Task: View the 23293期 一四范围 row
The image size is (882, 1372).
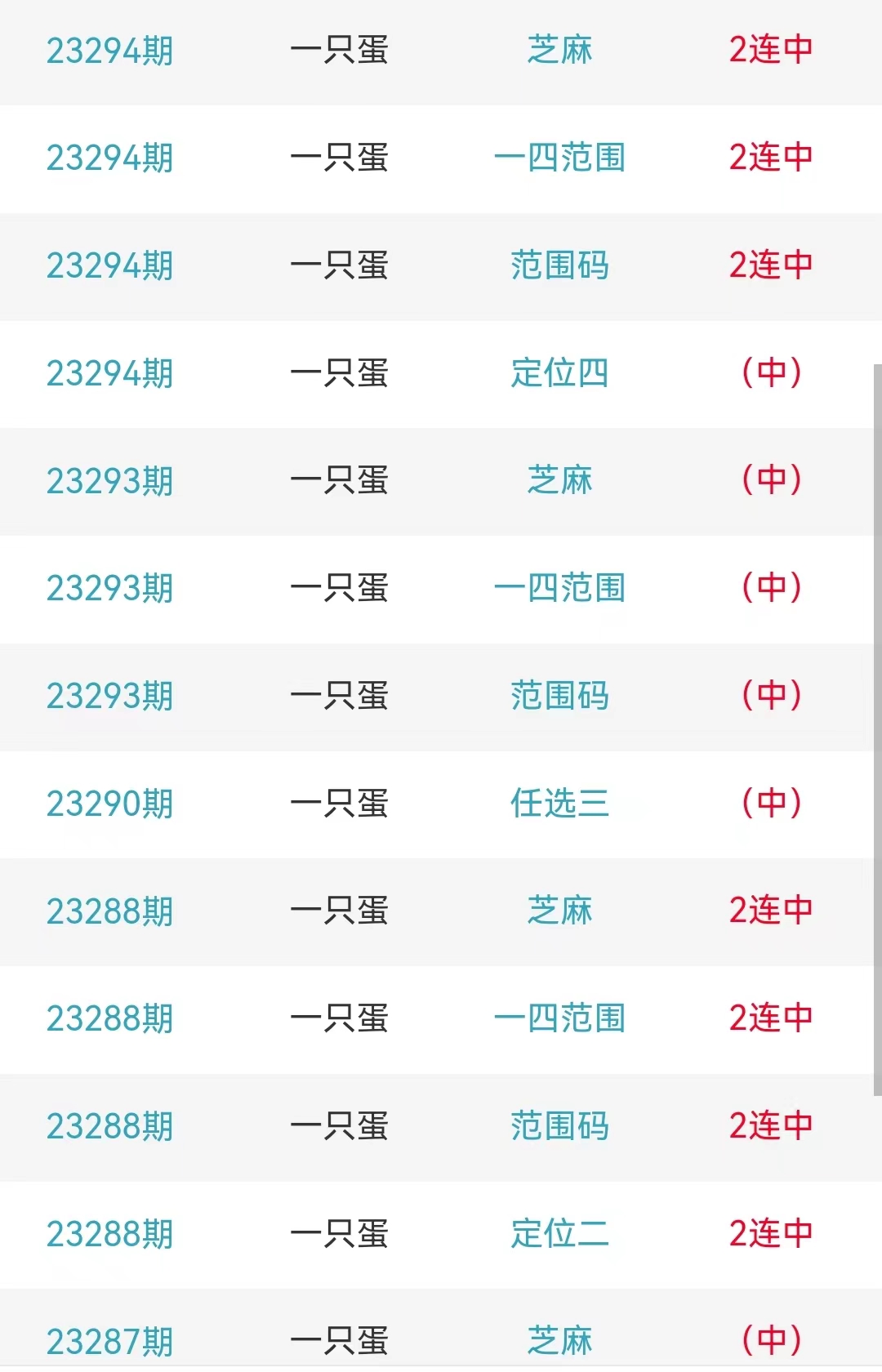Action: [x=559, y=588]
